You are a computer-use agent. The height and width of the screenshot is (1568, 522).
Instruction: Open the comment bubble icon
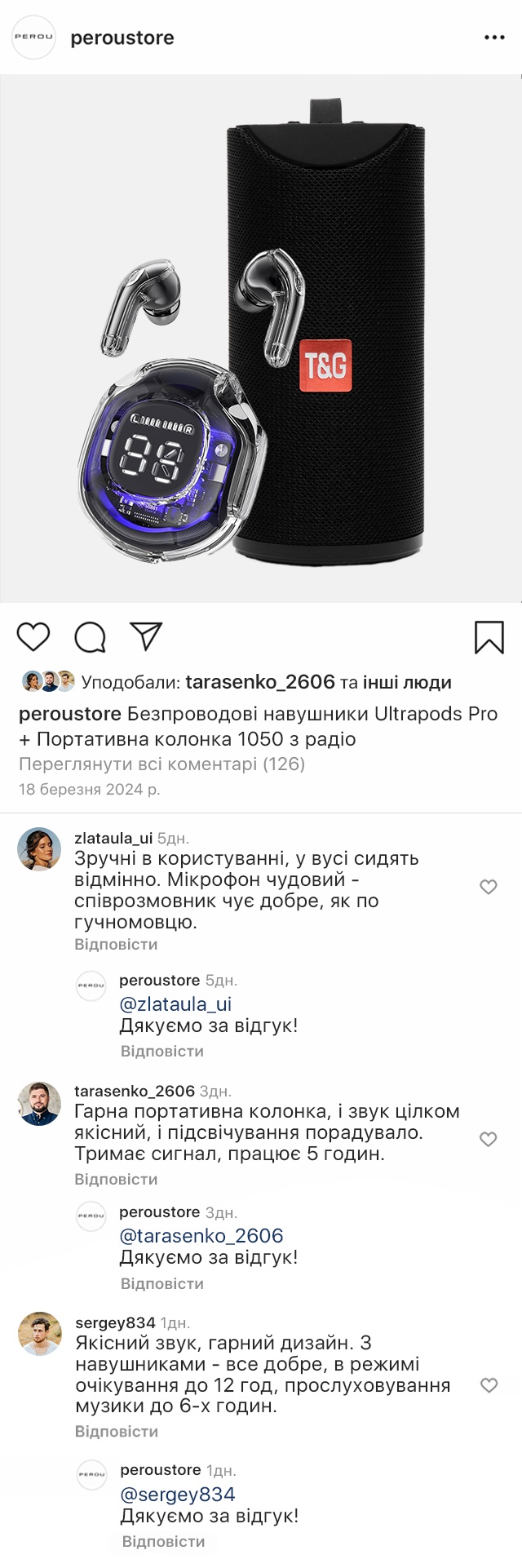tap(90, 637)
